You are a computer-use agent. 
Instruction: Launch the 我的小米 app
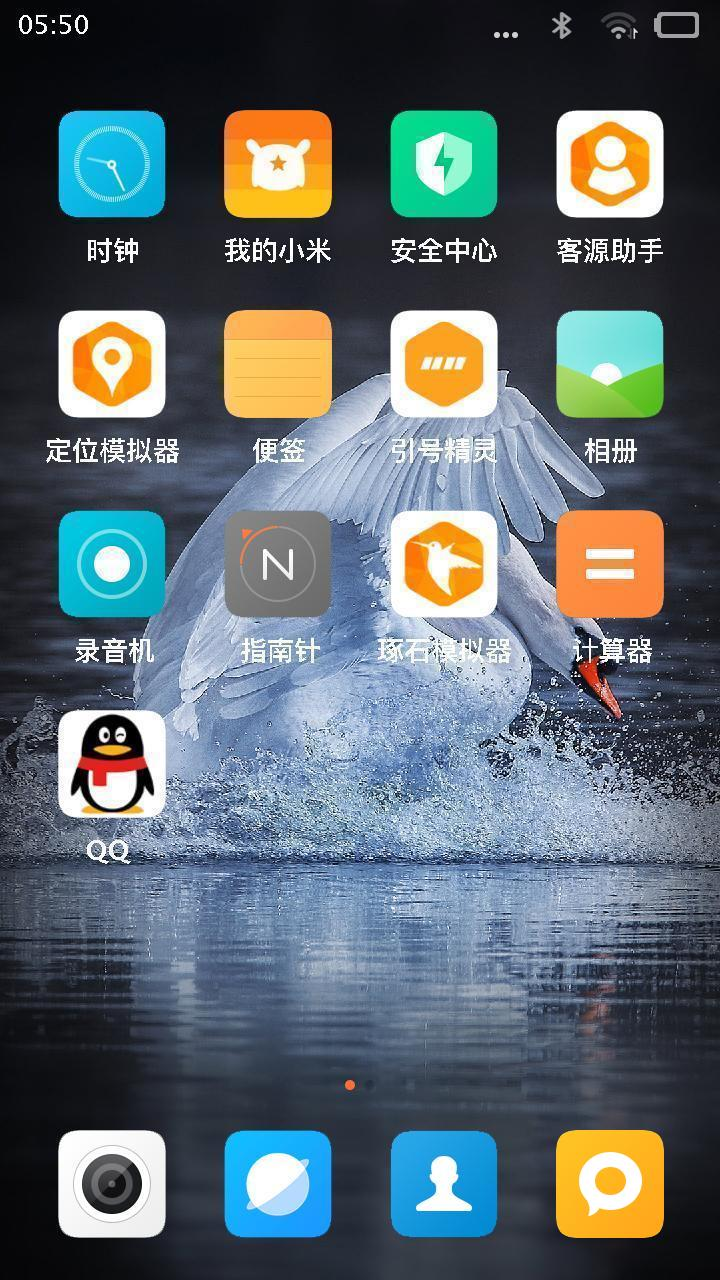point(278,164)
